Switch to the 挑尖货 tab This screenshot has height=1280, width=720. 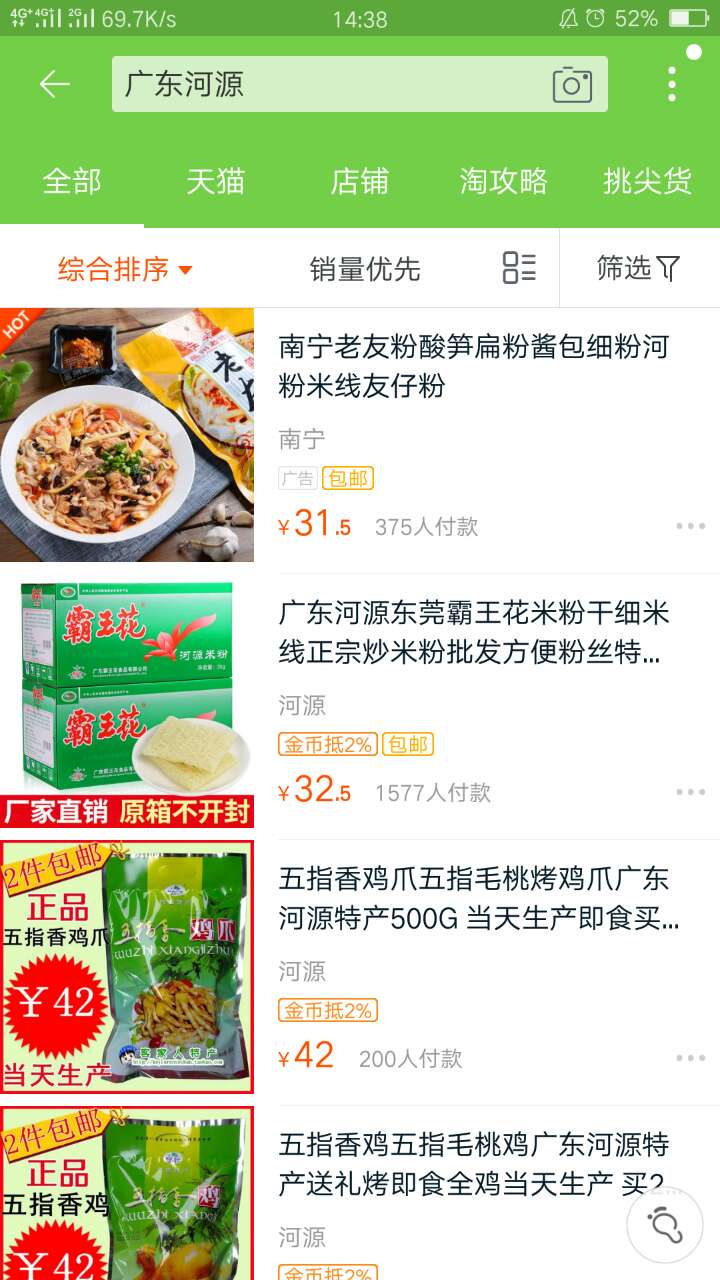(648, 181)
